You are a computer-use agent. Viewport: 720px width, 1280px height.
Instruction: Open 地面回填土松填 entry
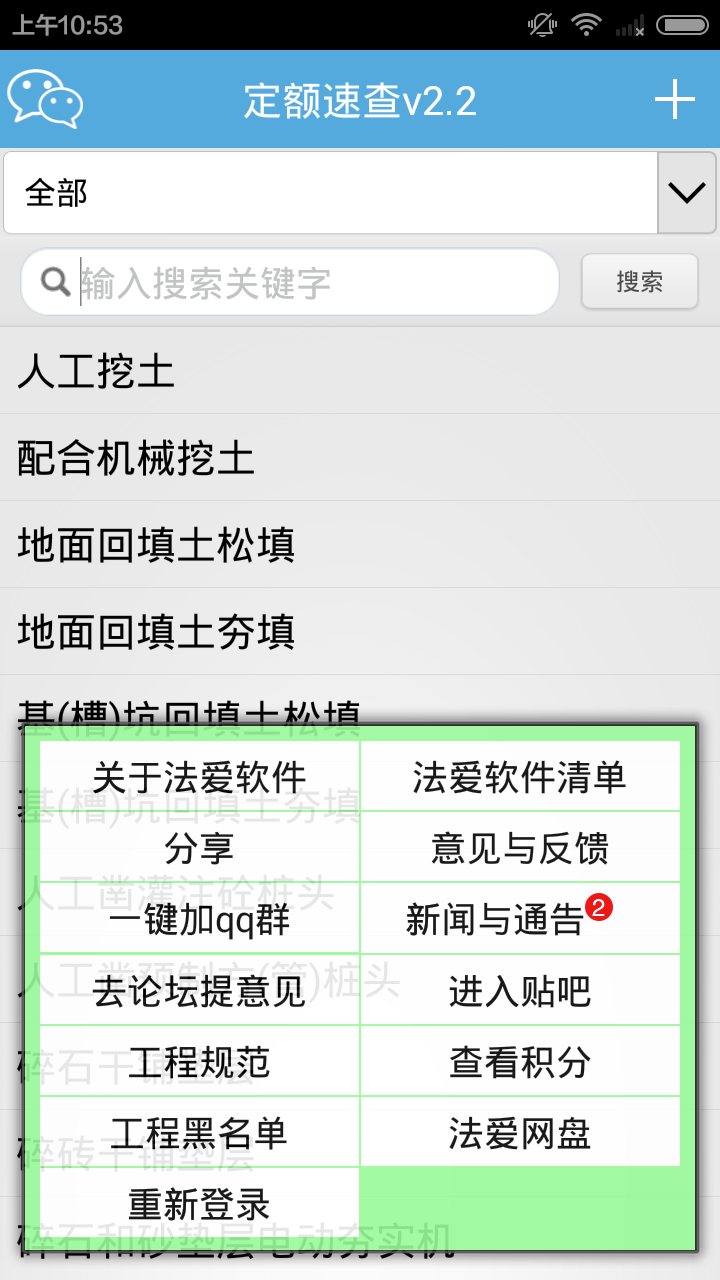pos(360,545)
